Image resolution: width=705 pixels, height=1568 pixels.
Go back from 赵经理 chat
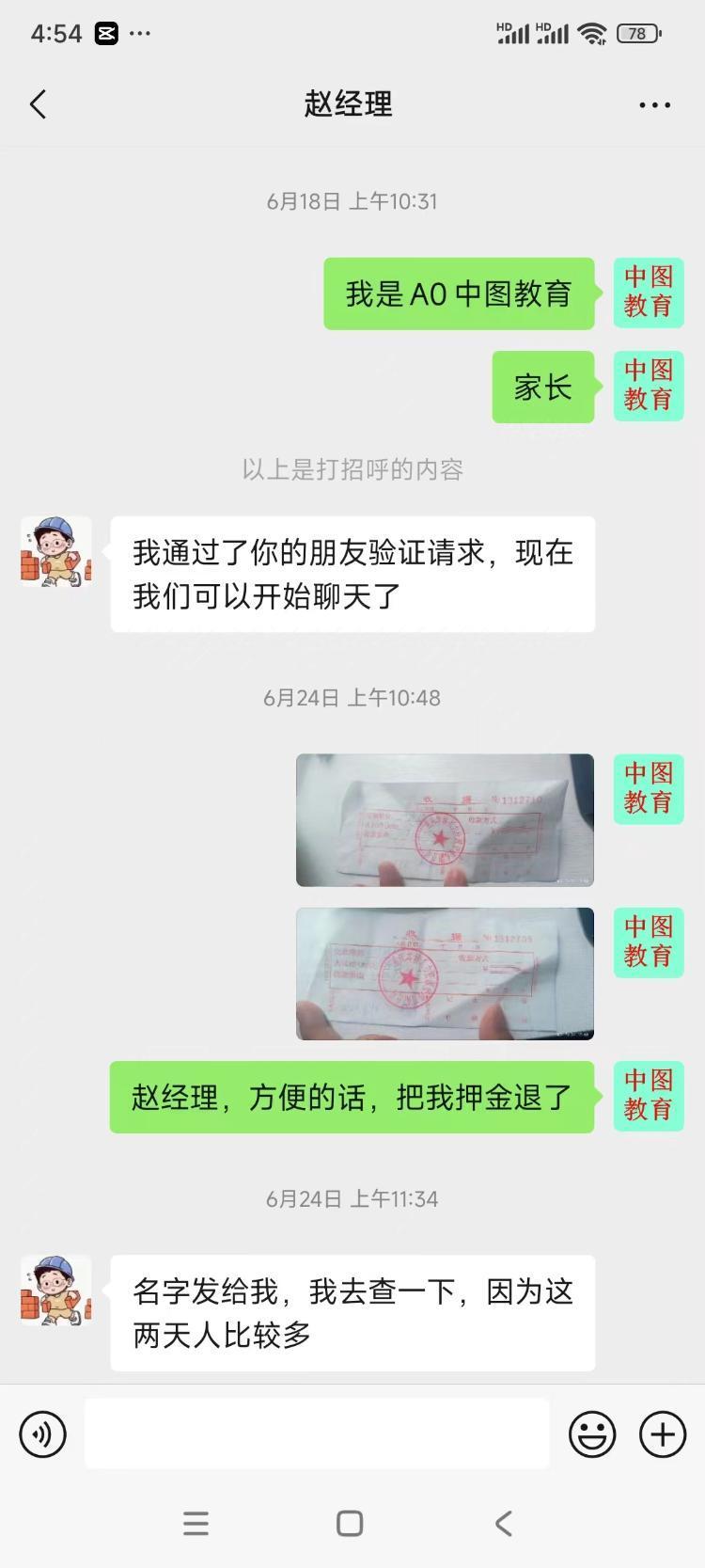click(39, 104)
